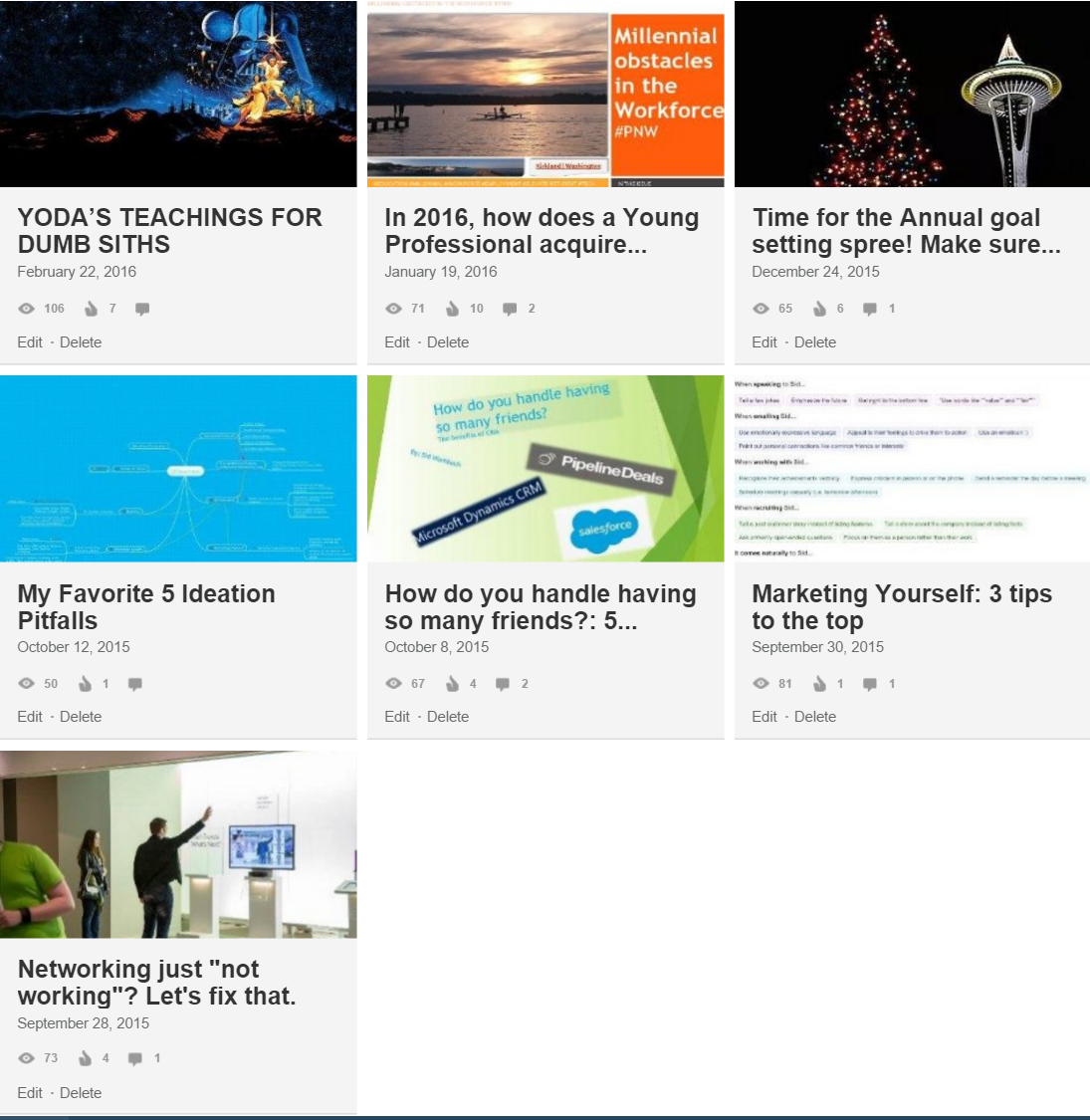Click the likes icon on the Ideation Pitfalls post
The image size is (1090, 1120).
pyautogui.click(x=84, y=684)
